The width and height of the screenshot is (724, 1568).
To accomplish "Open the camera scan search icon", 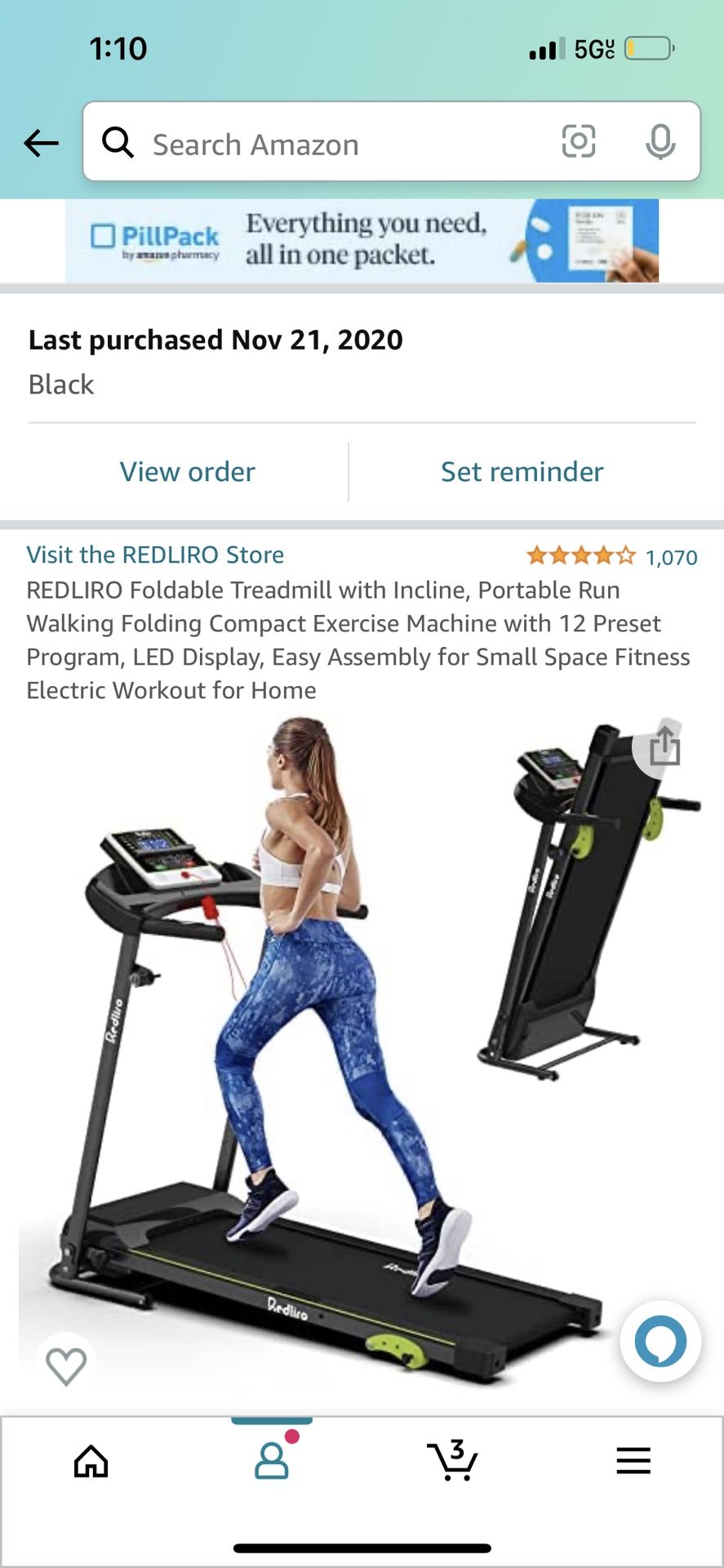I will [x=578, y=141].
